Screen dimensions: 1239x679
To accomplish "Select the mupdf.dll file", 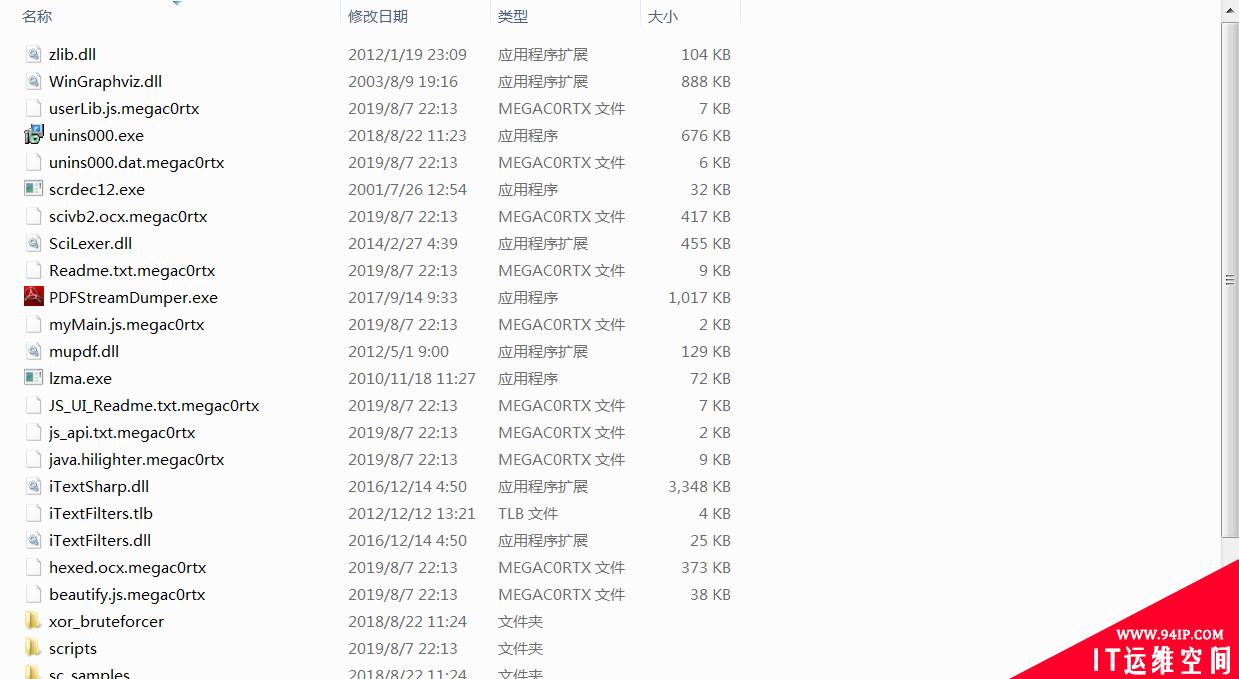I will click(x=84, y=352).
